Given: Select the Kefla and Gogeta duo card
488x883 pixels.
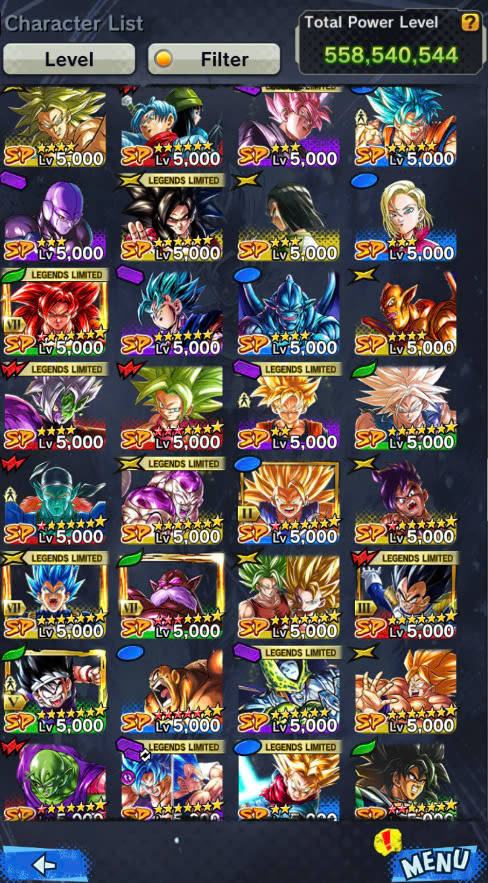Looking at the screenshot, I should click(x=289, y=595).
